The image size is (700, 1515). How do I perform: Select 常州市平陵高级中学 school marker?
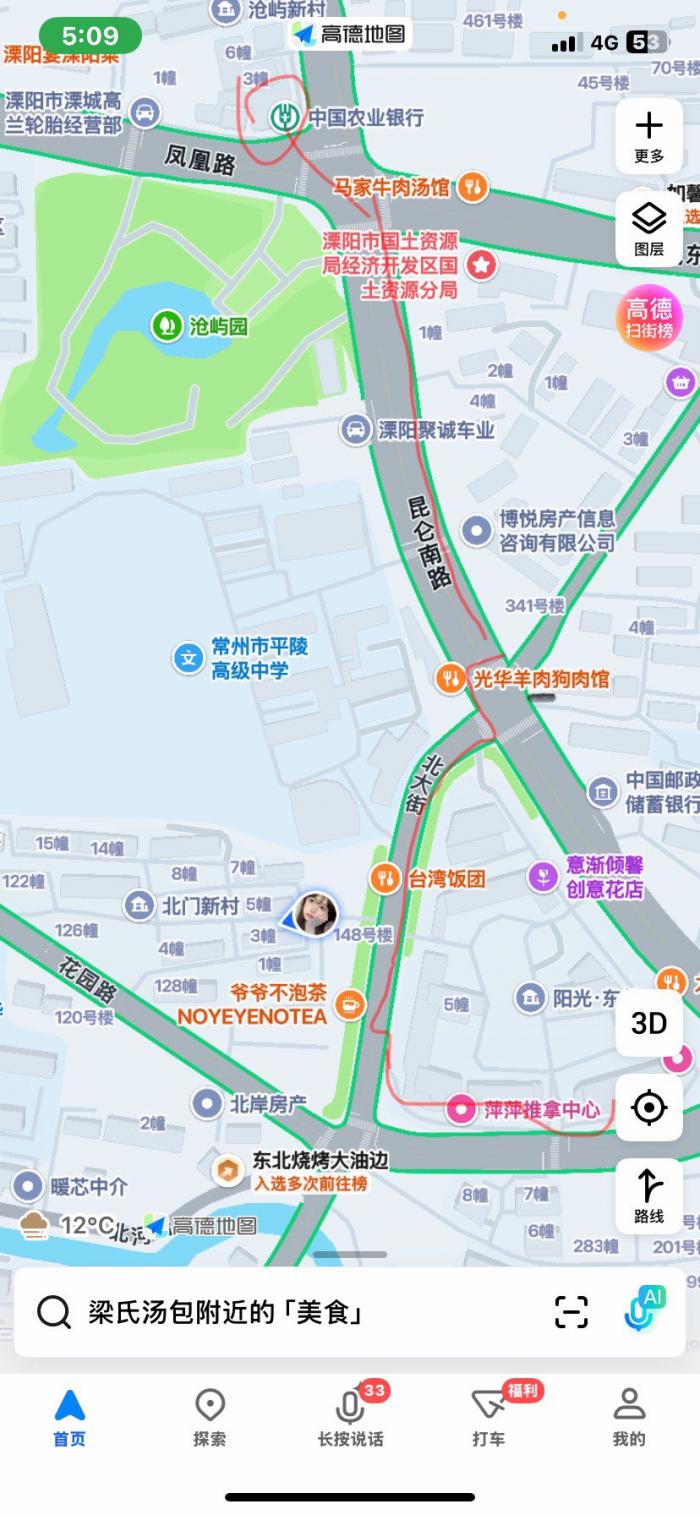coord(189,657)
